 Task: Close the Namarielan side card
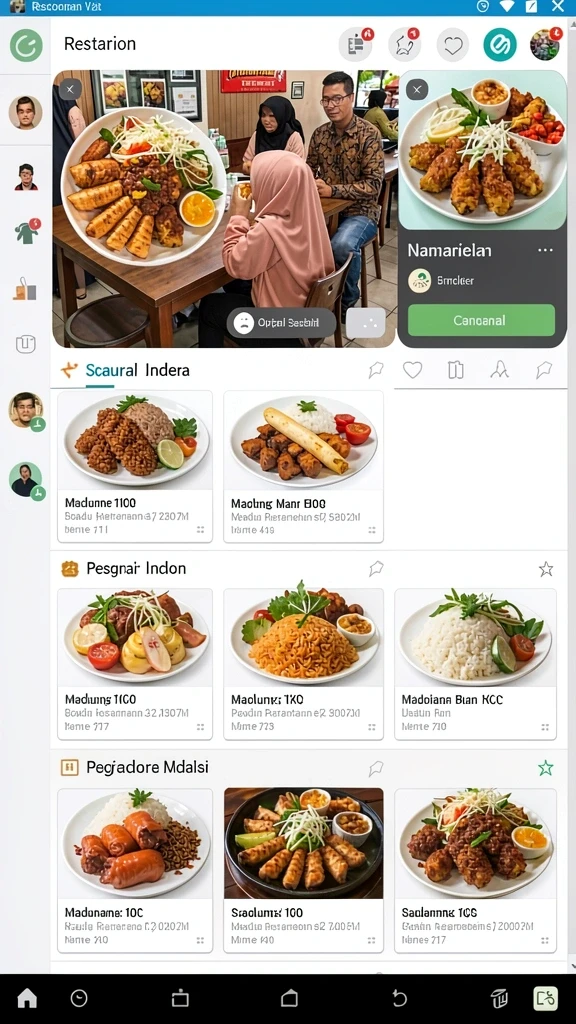(x=417, y=89)
